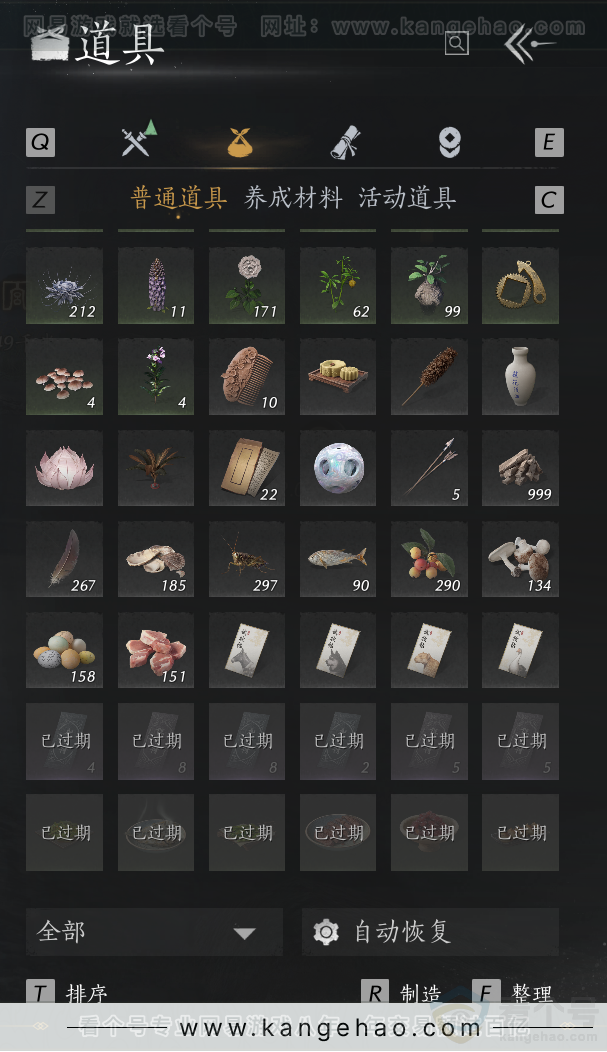The height and width of the screenshot is (1052, 607).
Task: Switch to the coin currency tab
Action: coord(449,142)
